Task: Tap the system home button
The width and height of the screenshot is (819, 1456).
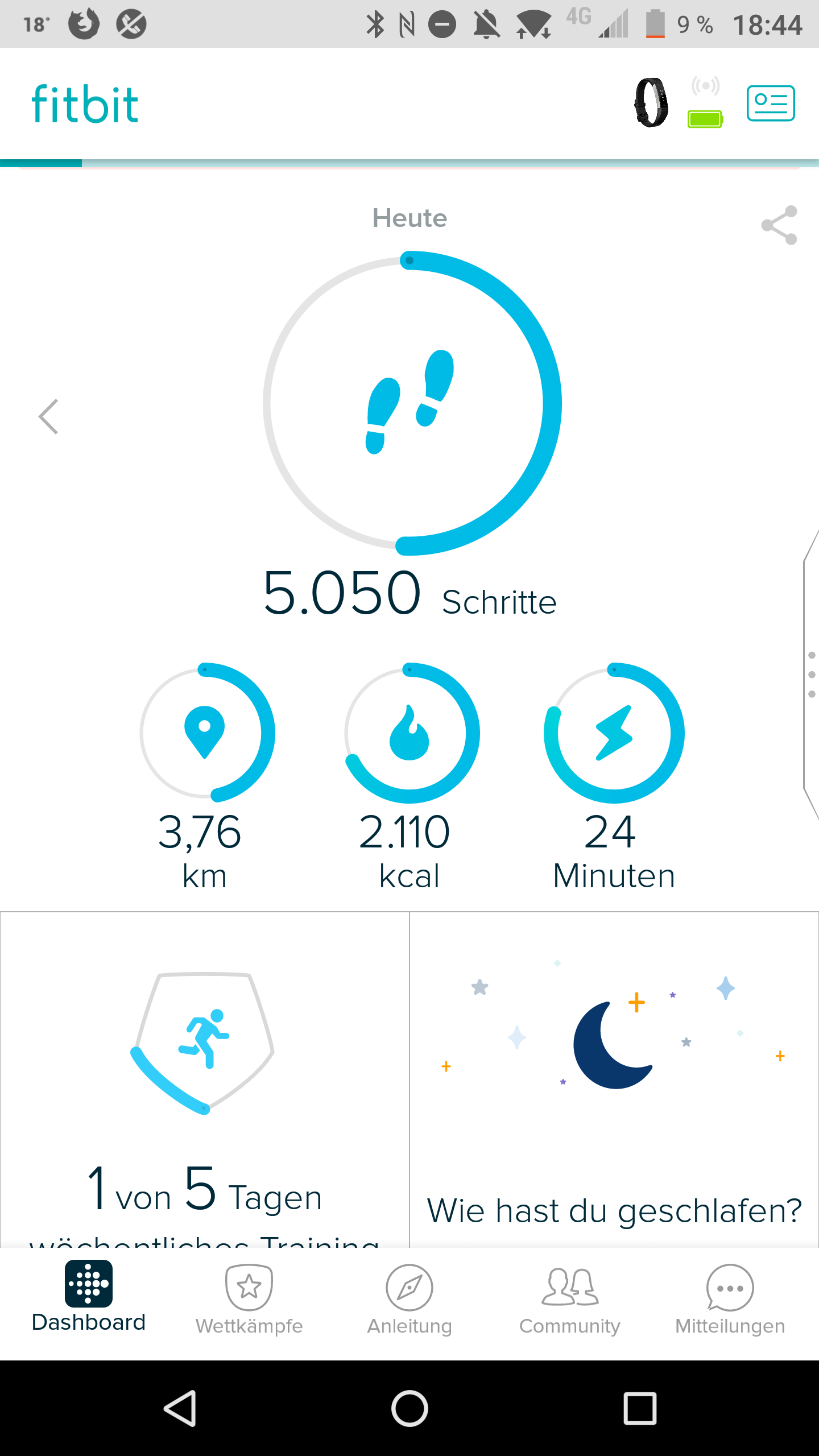Action: [409, 1408]
